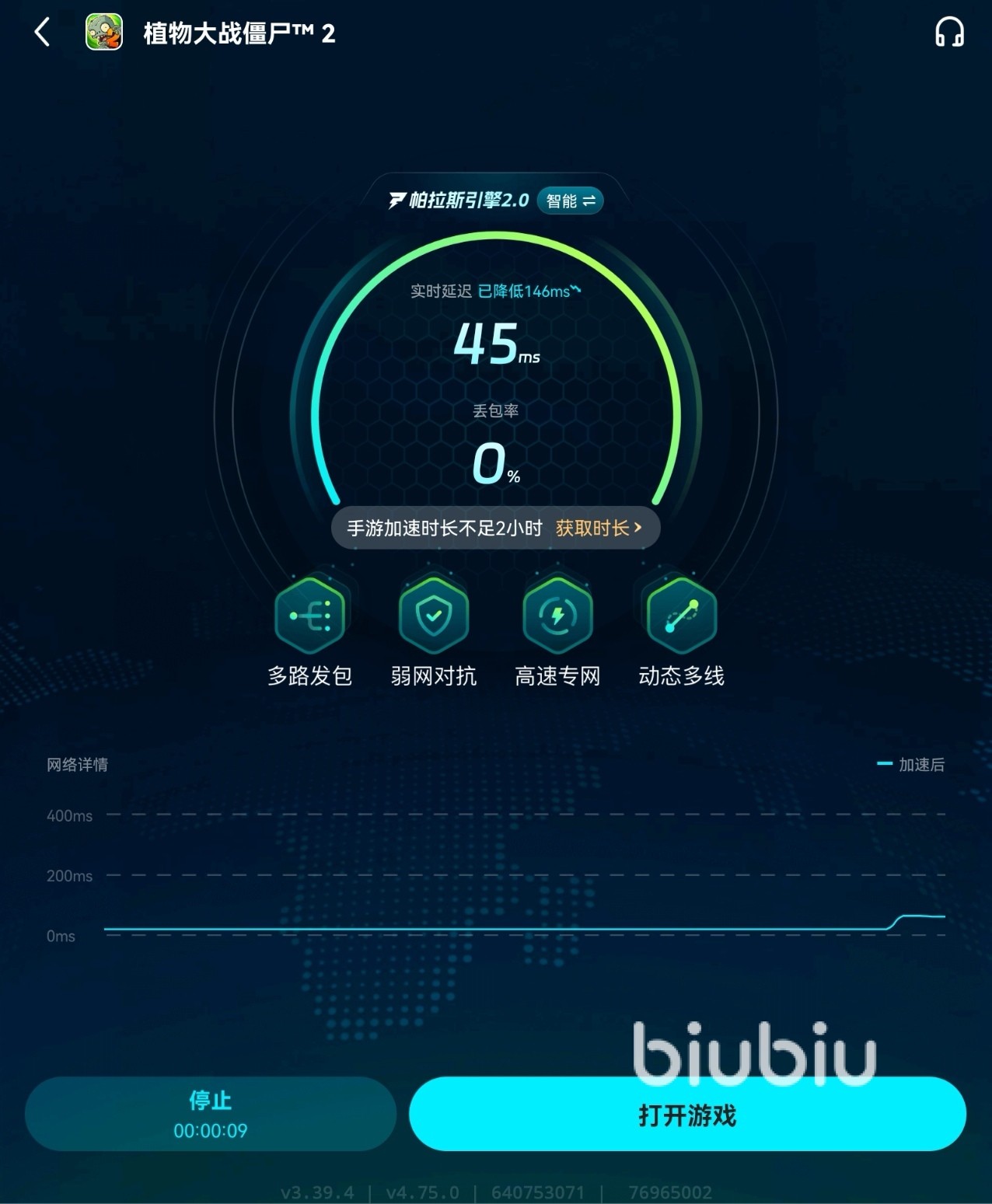992x1204 pixels.
Task: Launch the game via 打开游戏
Action: click(687, 1115)
